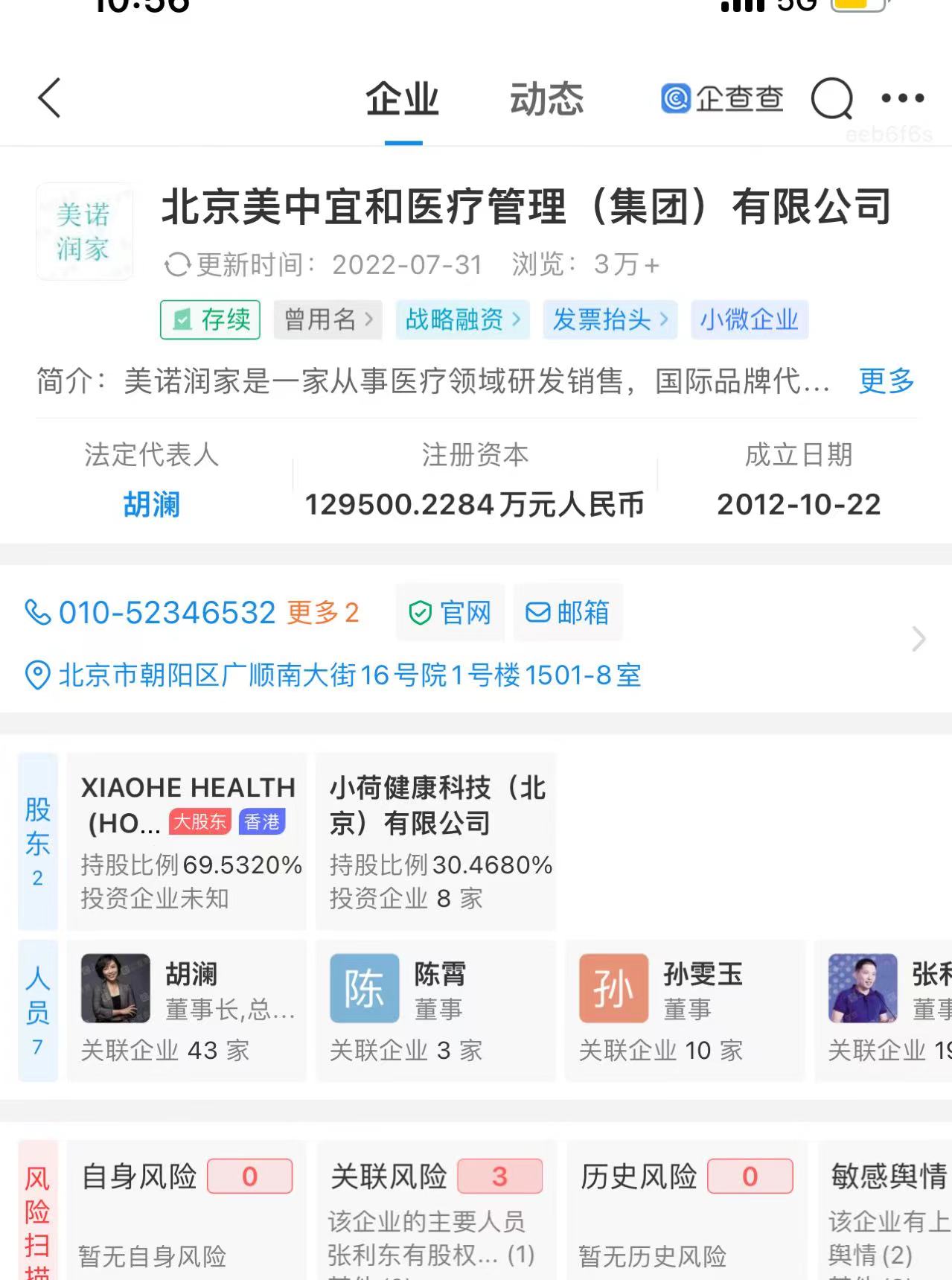The height and width of the screenshot is (1280, 952).
Task: Open the 邮箱 email button
Action: 568,613
